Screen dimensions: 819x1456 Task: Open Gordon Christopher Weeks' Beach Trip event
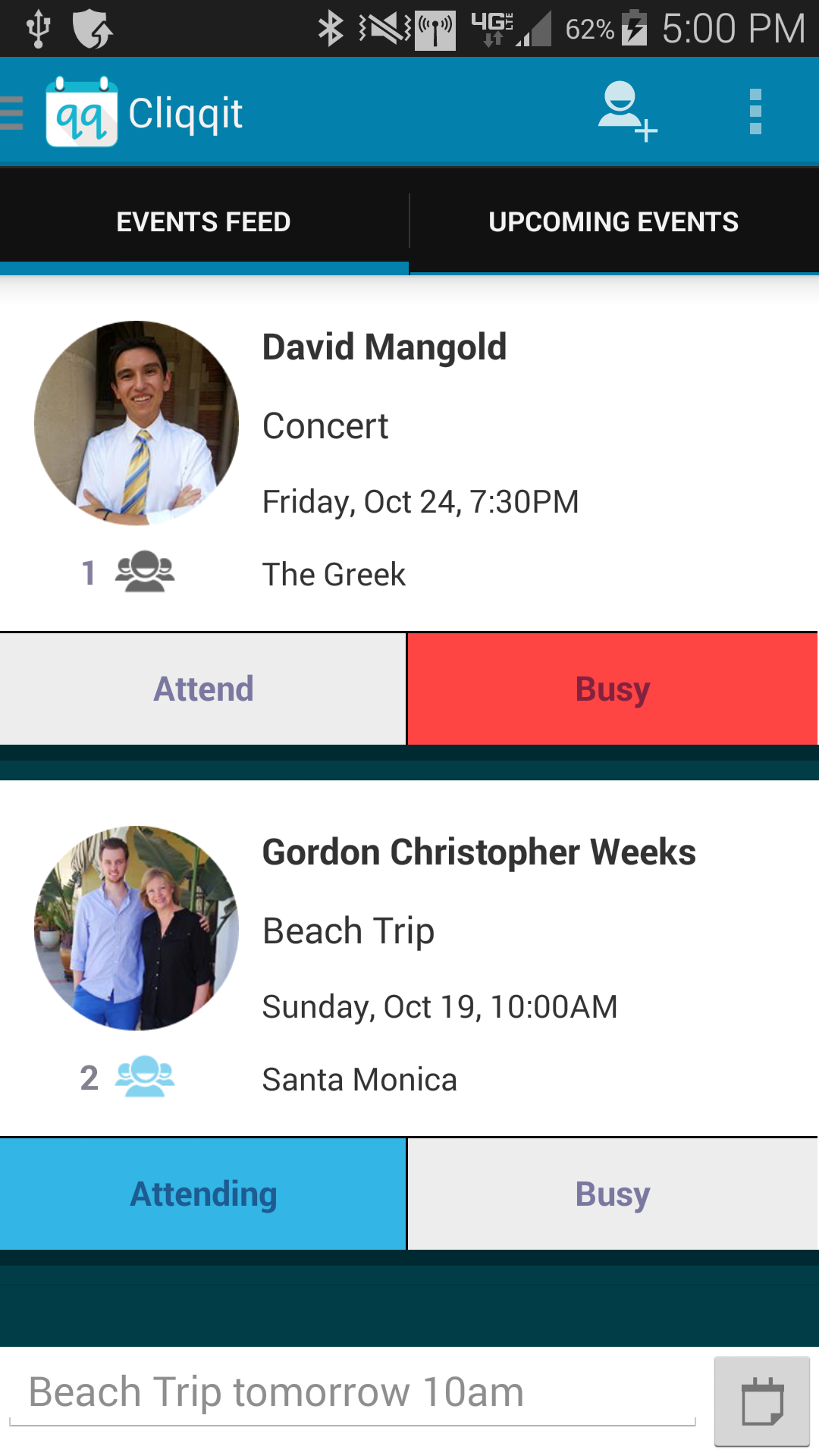pyautogui.click(x=455, y=930)
